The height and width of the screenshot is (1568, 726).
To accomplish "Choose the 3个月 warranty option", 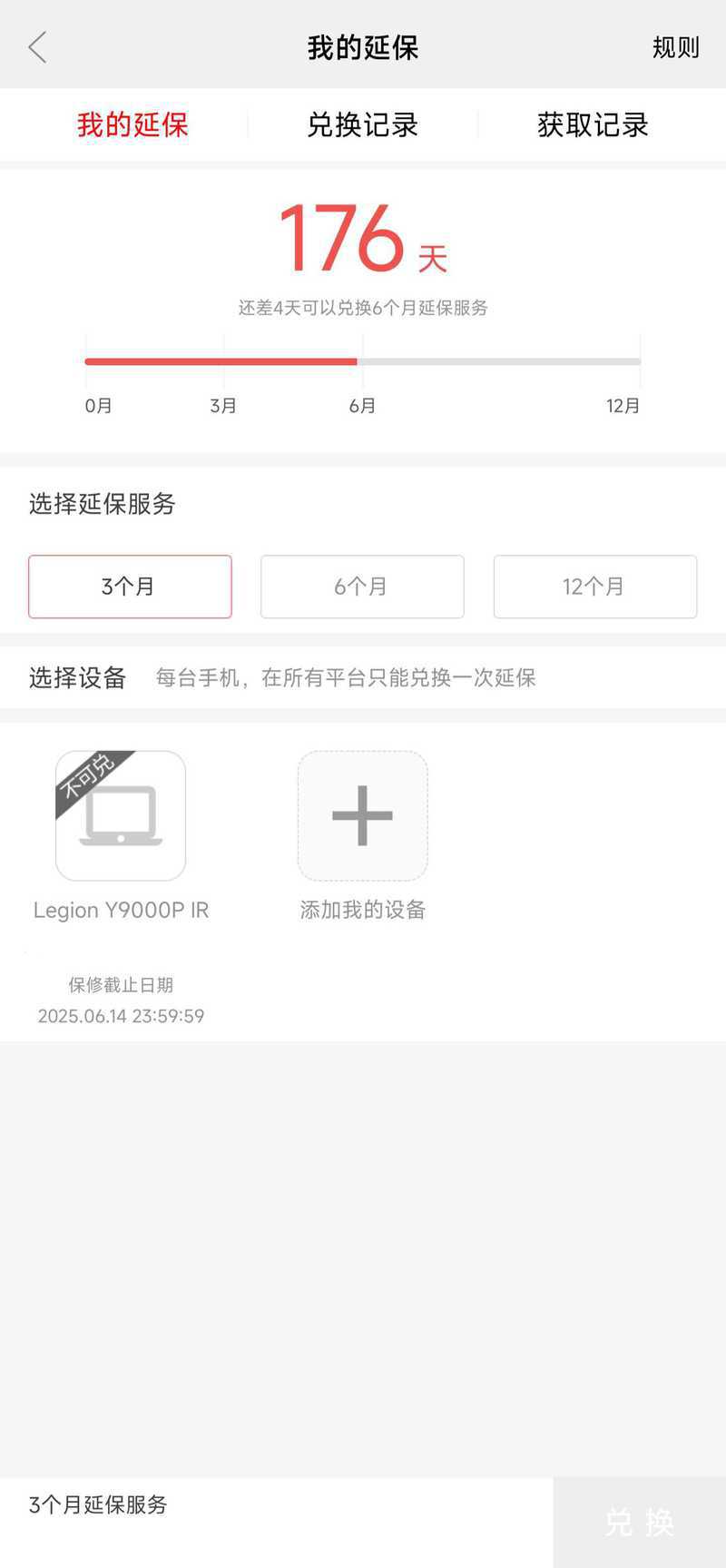I will click(130, 587).
